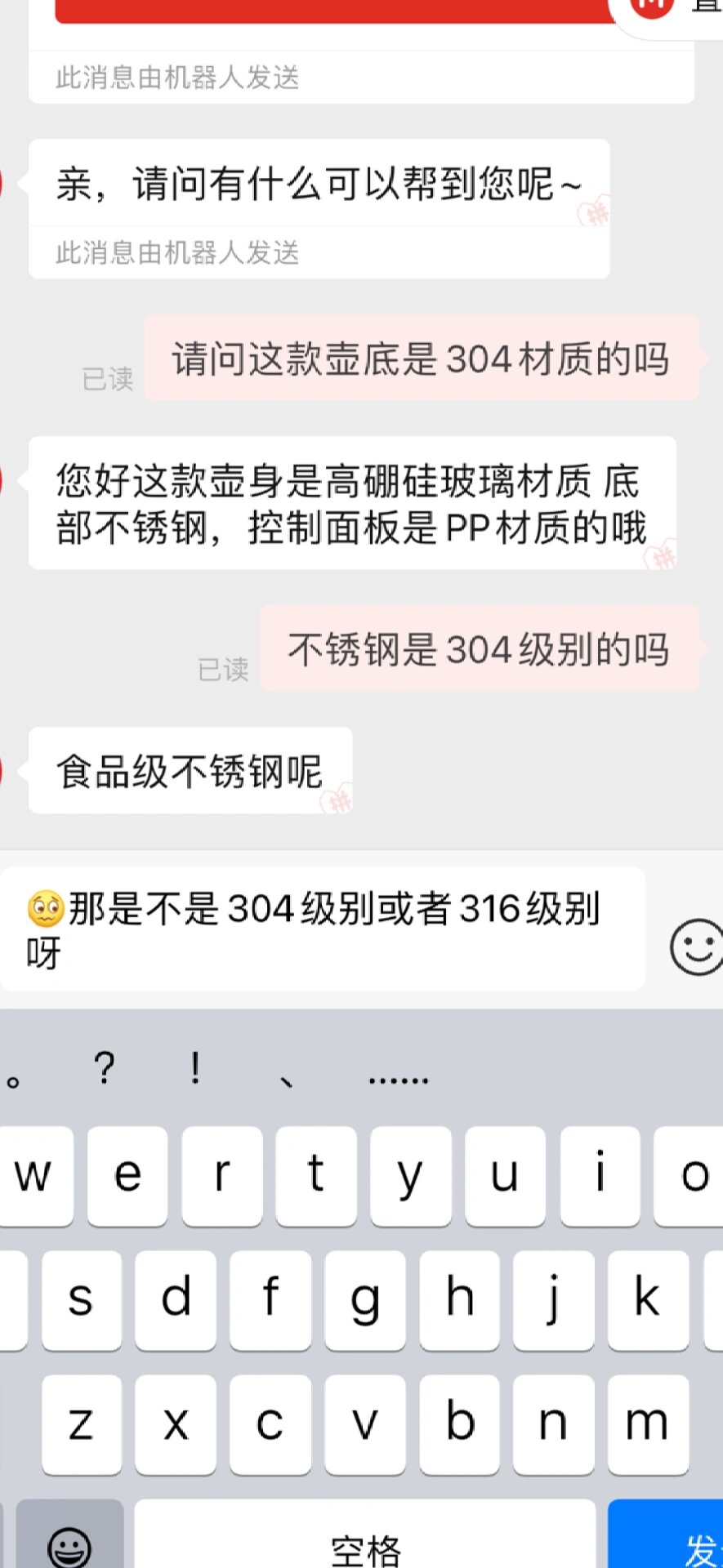The width and height of the screenshot is (723, 1568).
Task: Insert the exclamation mark suggestion
Action: [x=195, y=1067]
